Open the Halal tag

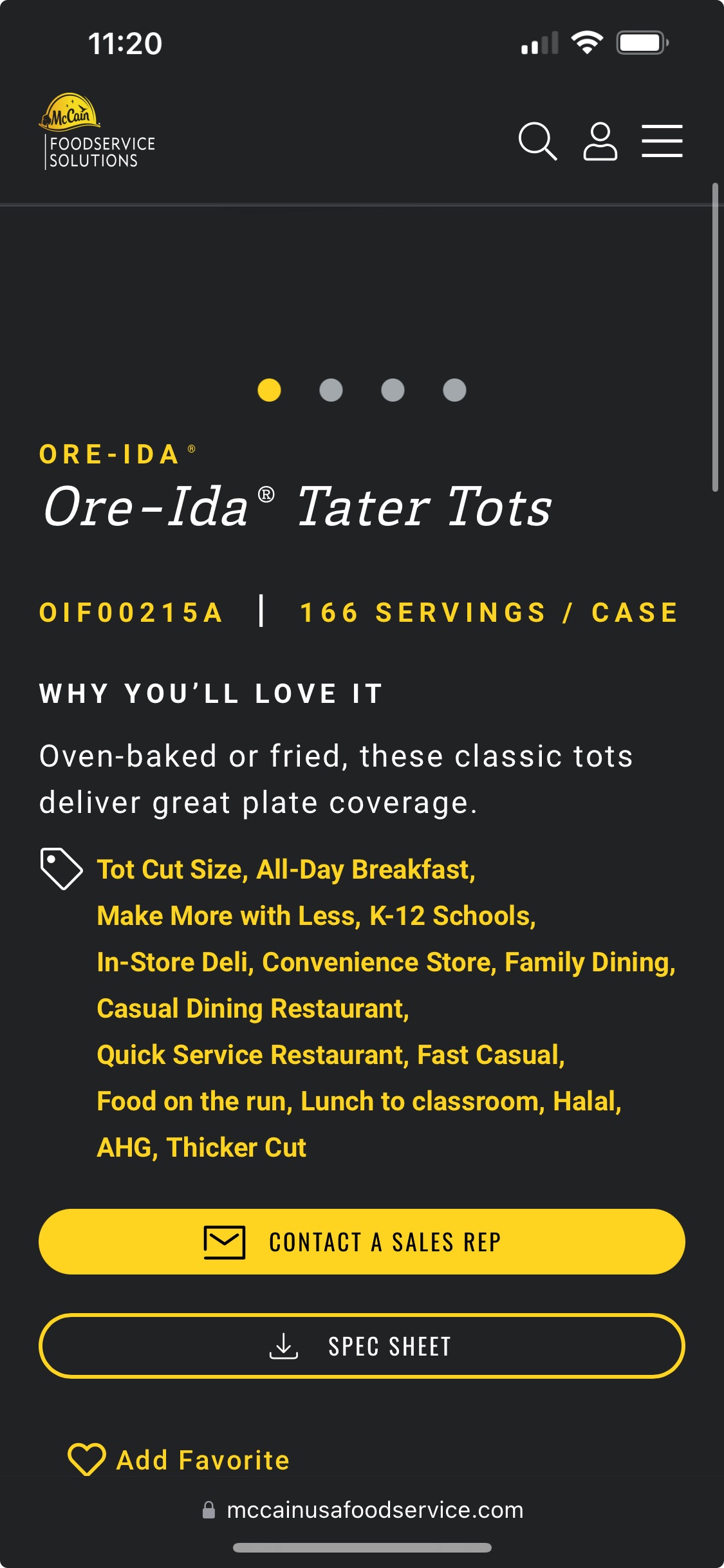click(587, 1101)
